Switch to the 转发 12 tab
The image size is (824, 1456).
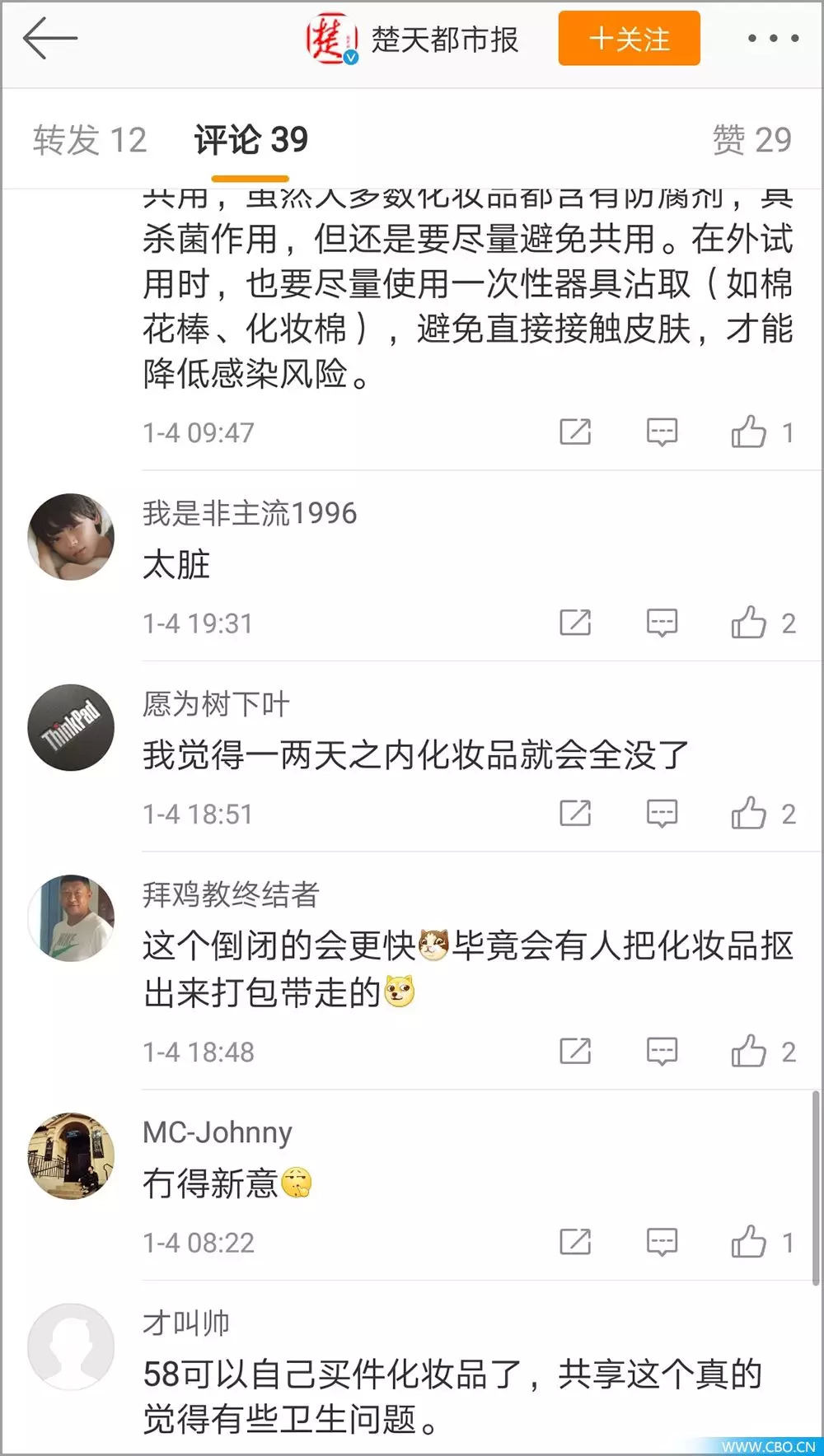(90, 140)
